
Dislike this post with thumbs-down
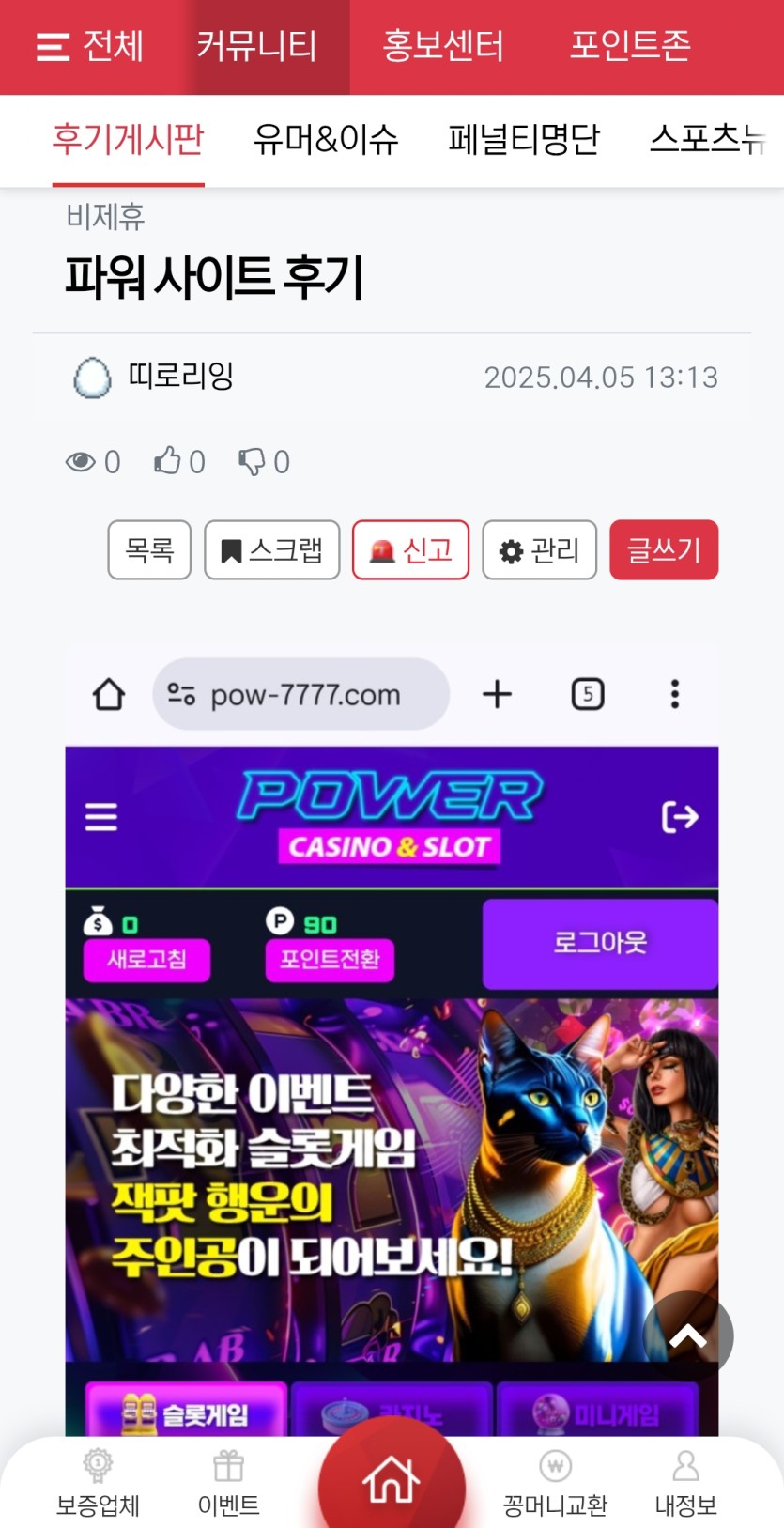(252, 461)
